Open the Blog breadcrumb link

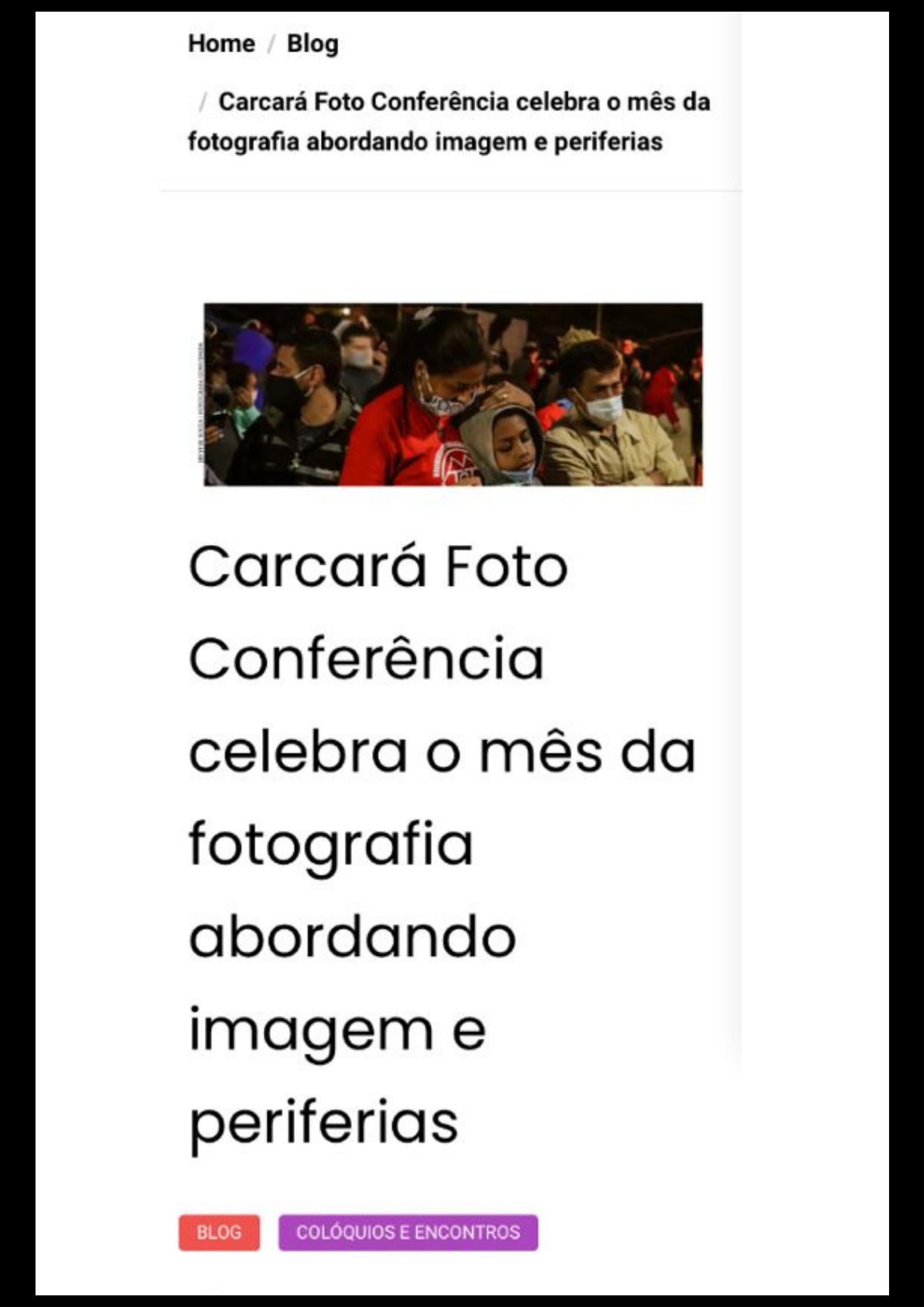click(313, 44)
